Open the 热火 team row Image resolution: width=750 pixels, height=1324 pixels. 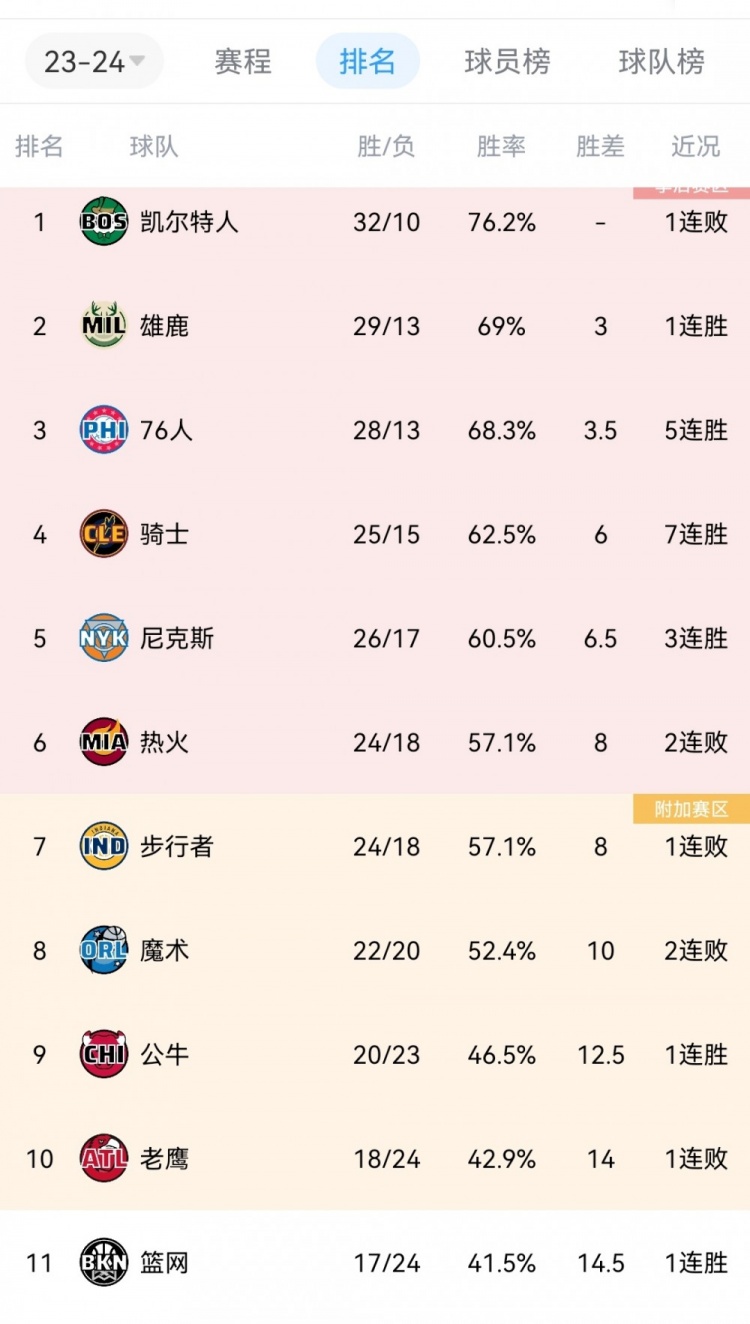tap(375, 742)
